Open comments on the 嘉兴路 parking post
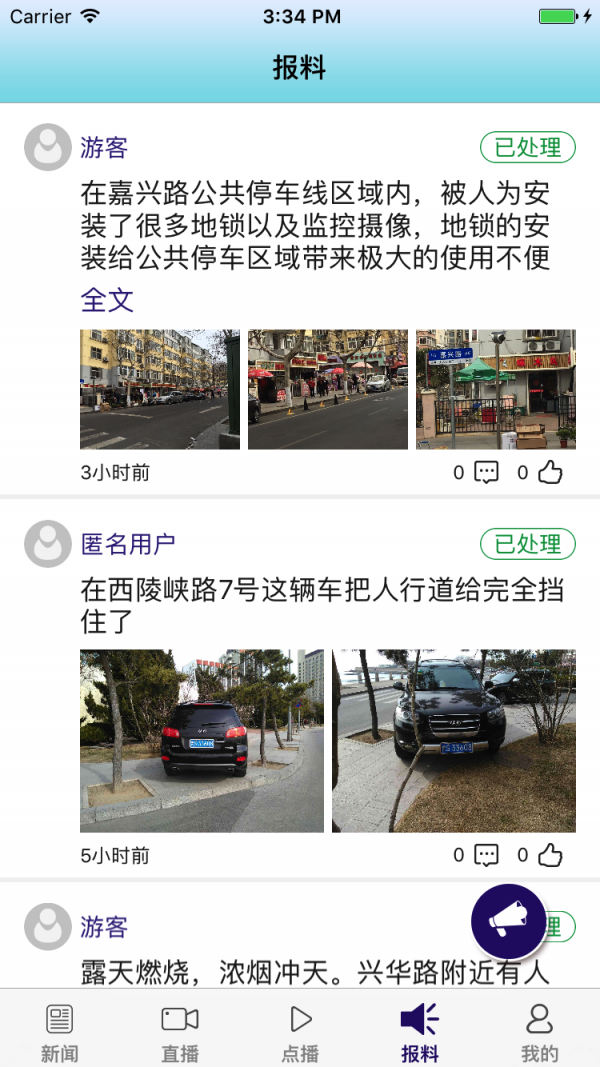This screenshot has height=1067, width=600. pos(486,472)
